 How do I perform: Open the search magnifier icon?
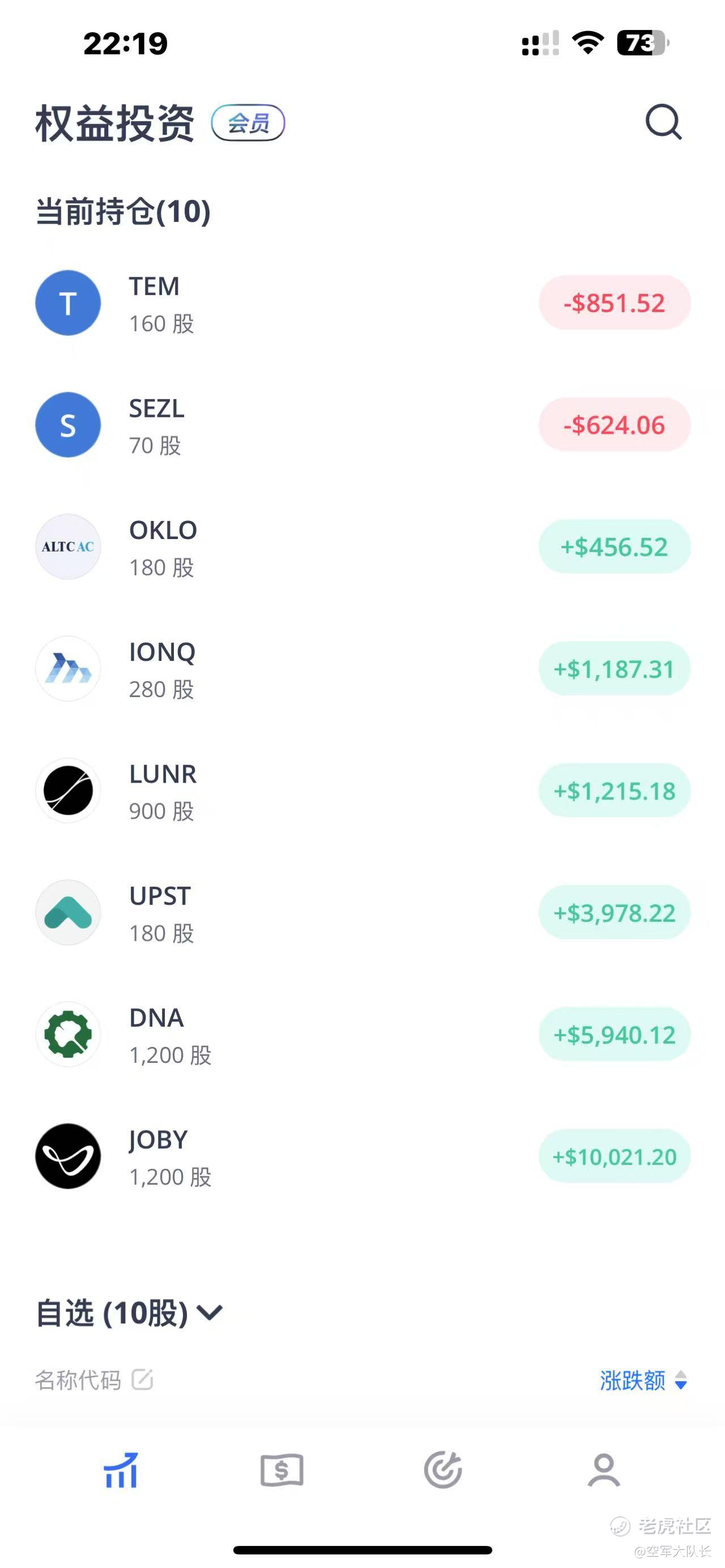[x=663, y=122]
